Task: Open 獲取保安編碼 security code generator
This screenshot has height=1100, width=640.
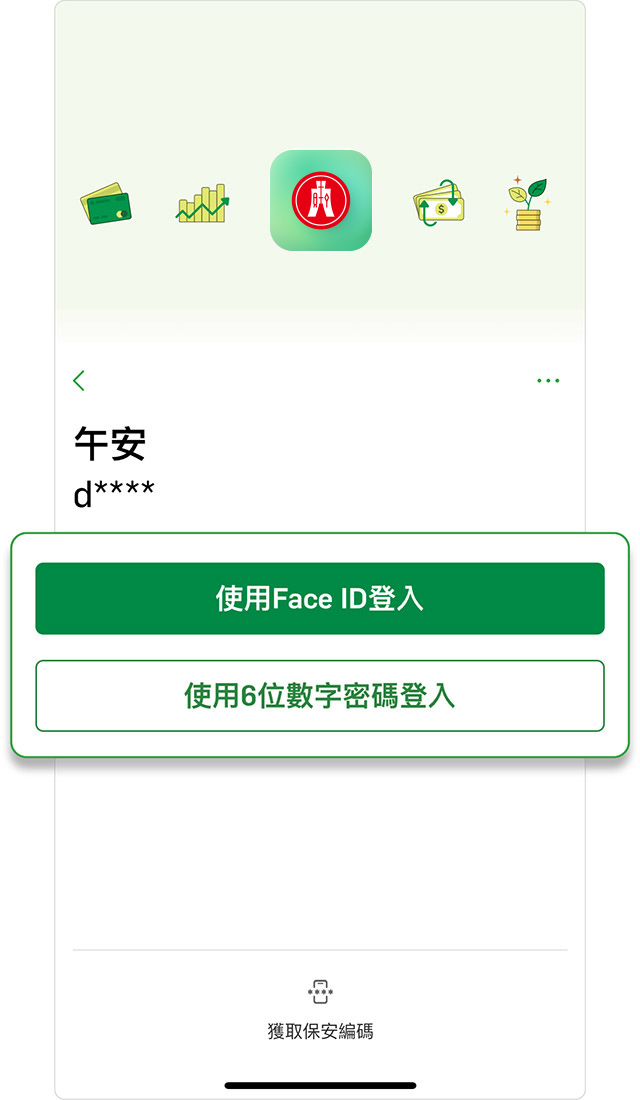Action: [x=320, y=1008]
